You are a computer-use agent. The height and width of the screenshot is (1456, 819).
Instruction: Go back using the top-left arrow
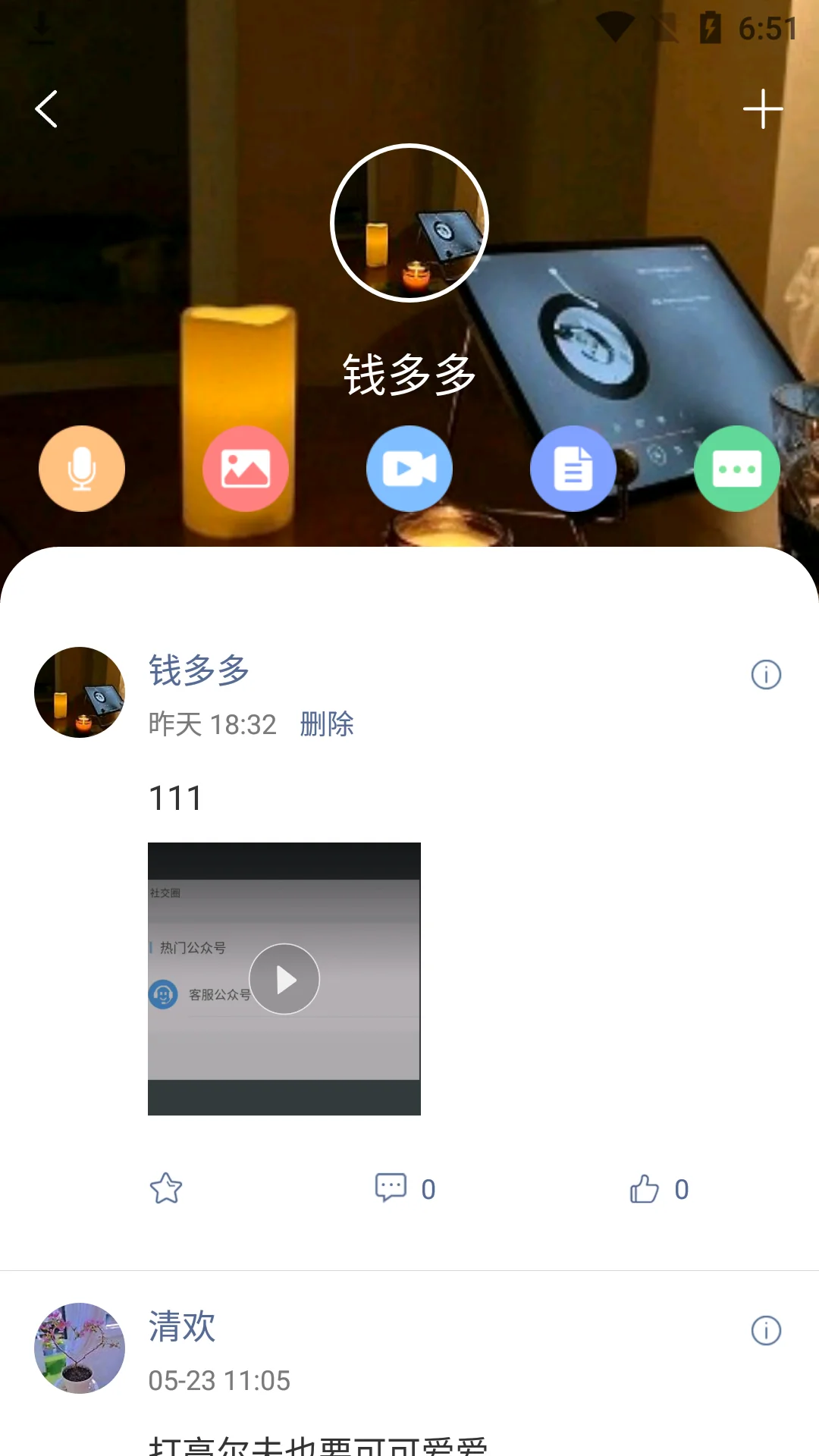pos(47,109)
